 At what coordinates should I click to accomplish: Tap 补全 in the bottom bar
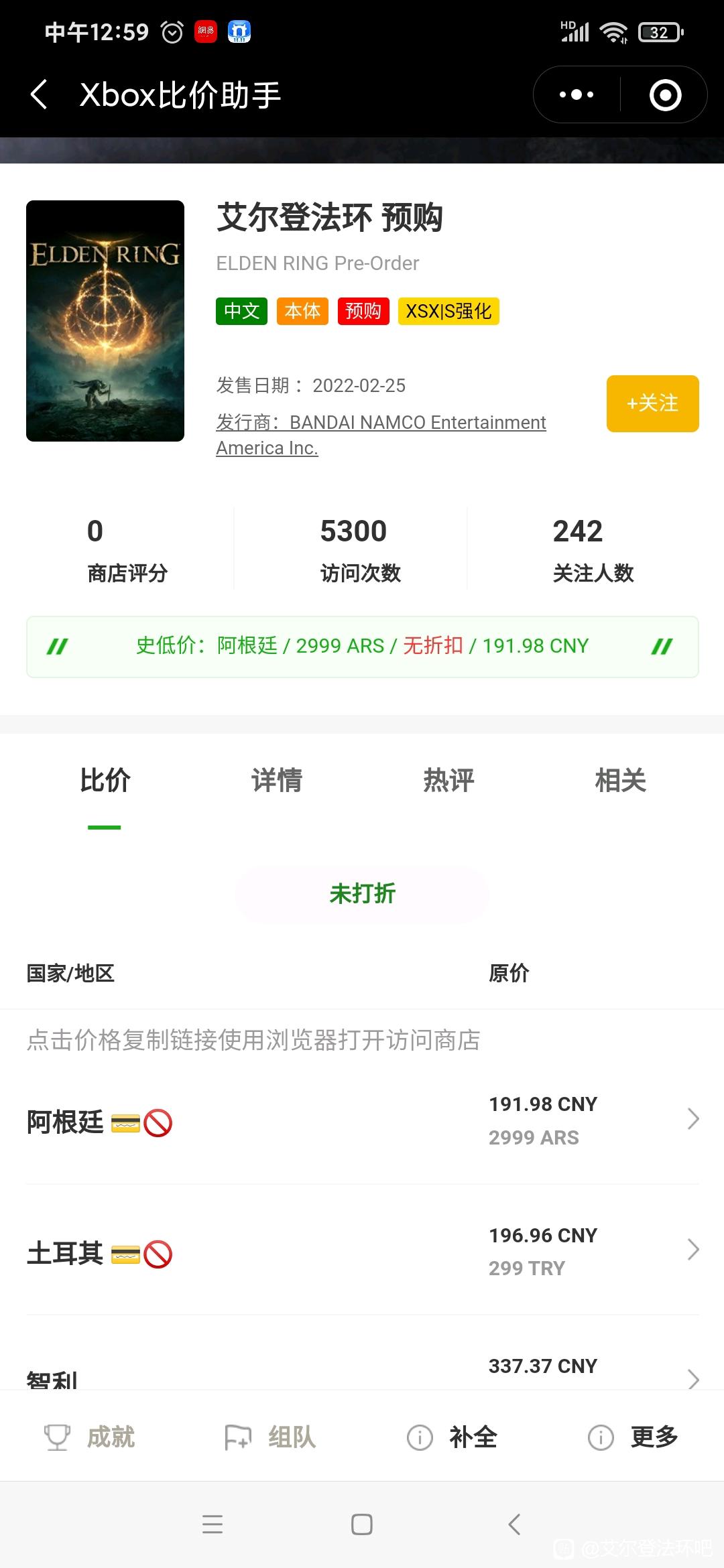coord(452,1437)
